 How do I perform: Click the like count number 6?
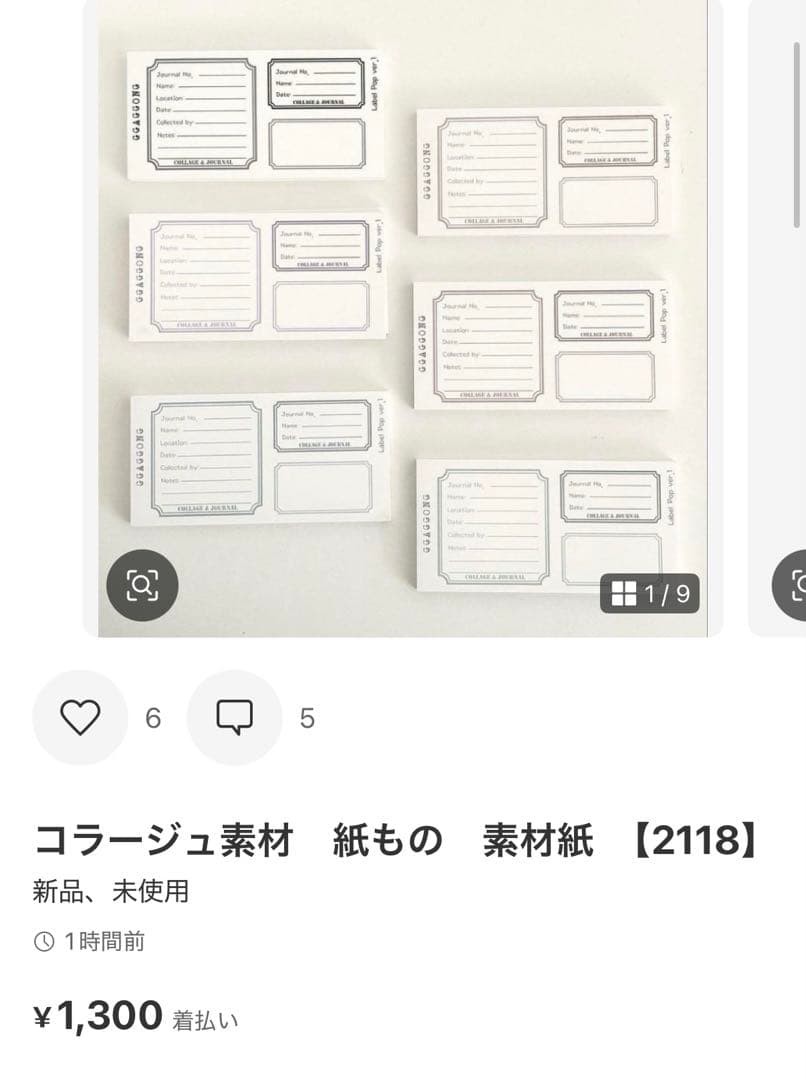(x=153, y=716)
